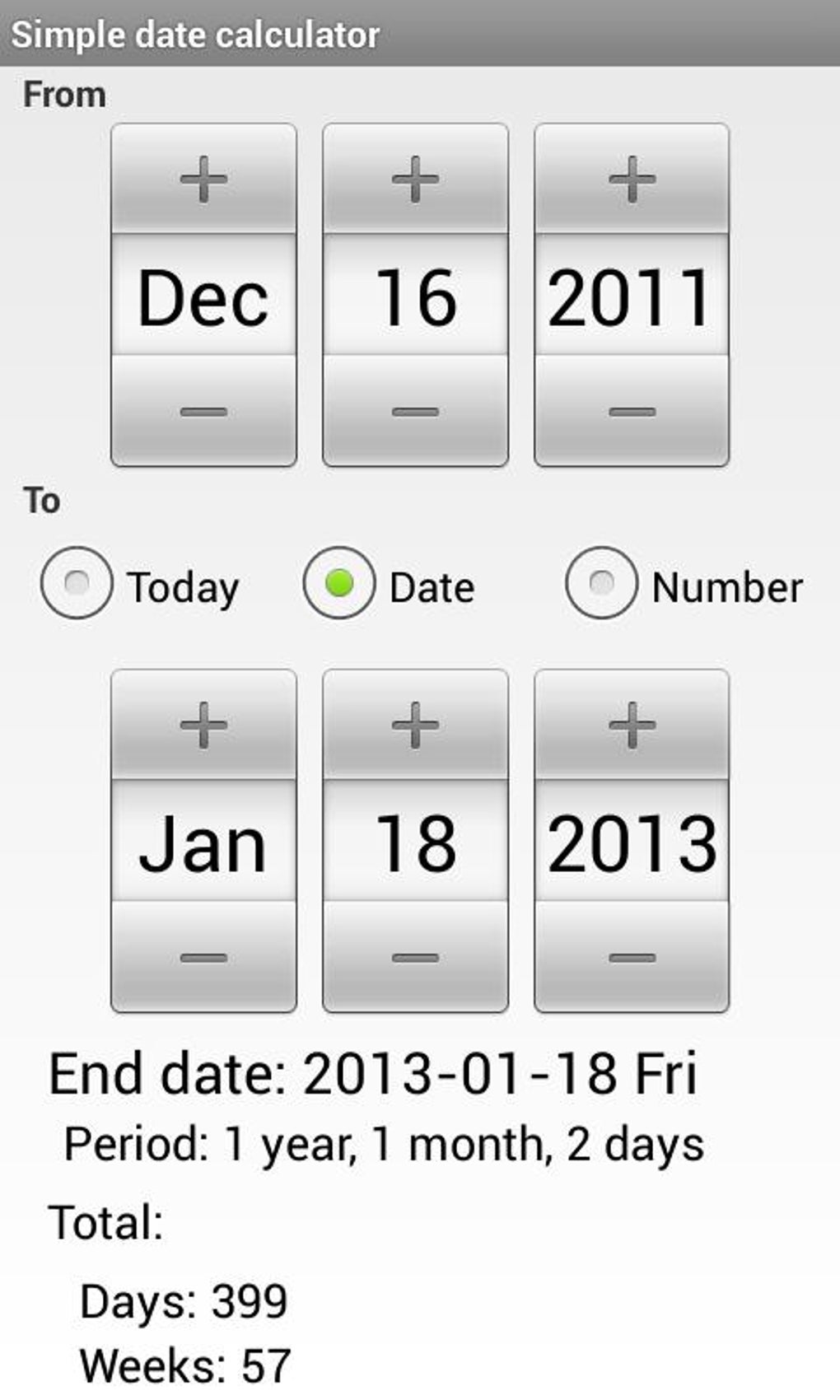The height and width of the screenshot is (1400, 840).
Task: Tap the From year field showing 2011
Action: (632, 296)
